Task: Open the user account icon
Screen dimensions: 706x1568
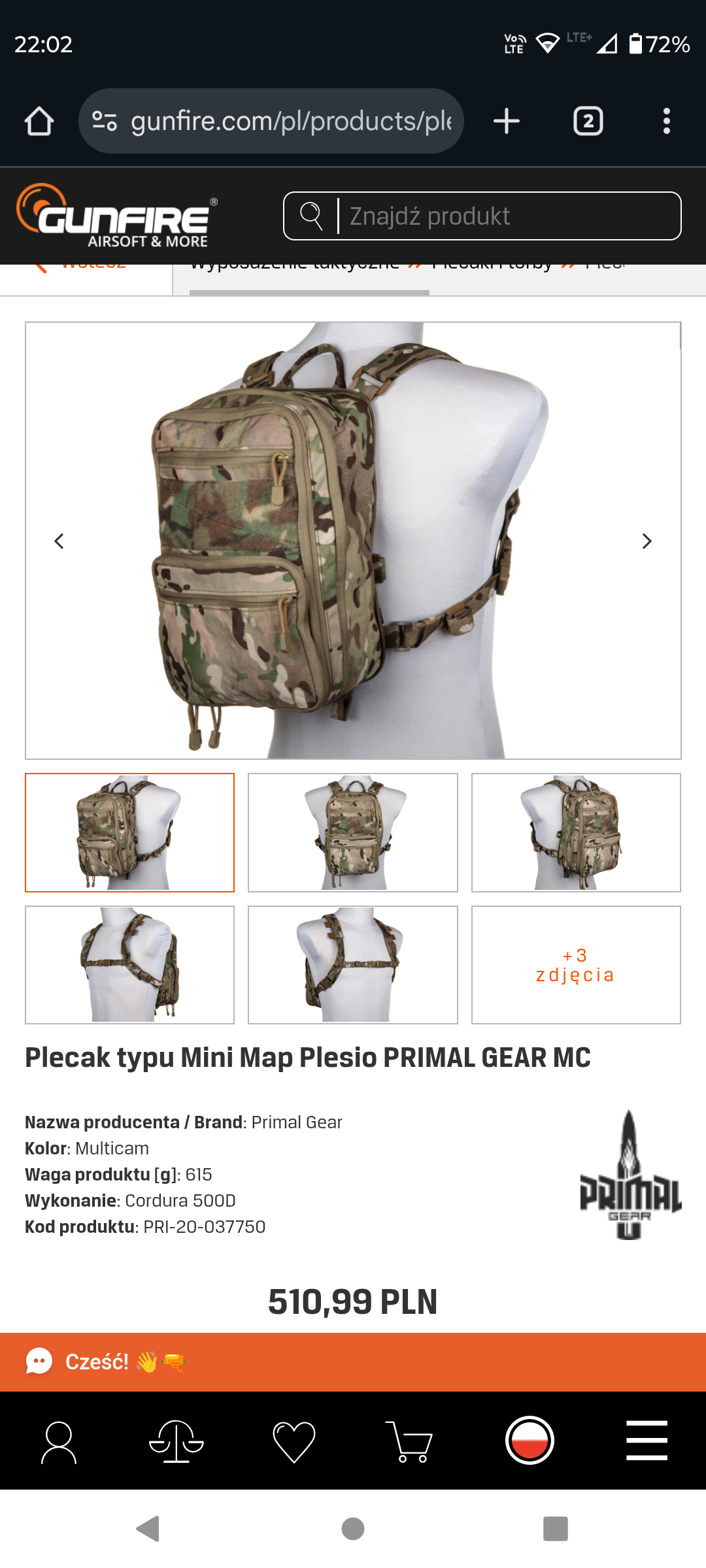Action: click(59, 1441)
